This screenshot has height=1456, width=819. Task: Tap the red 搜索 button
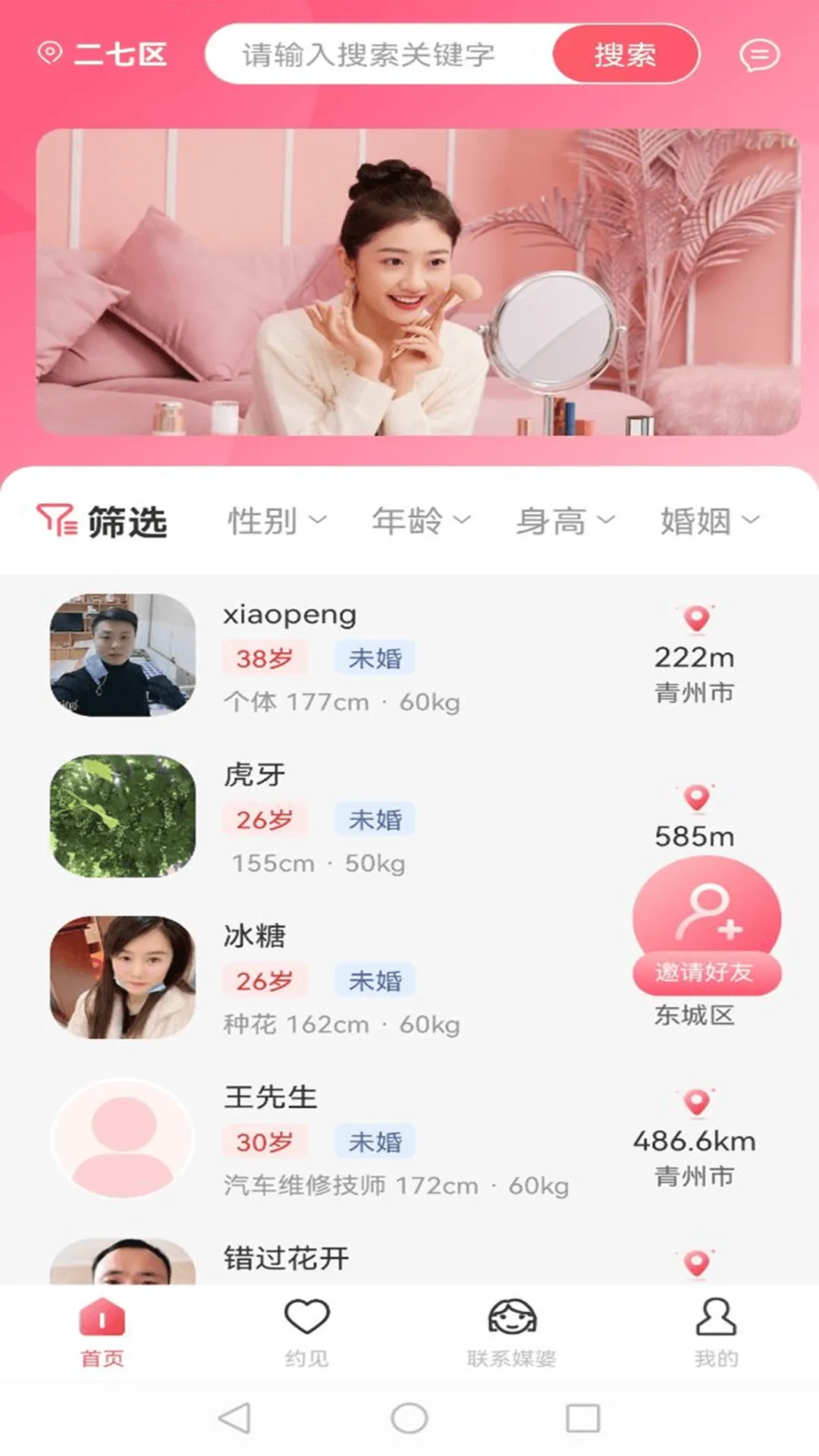[x=625, y=55]
